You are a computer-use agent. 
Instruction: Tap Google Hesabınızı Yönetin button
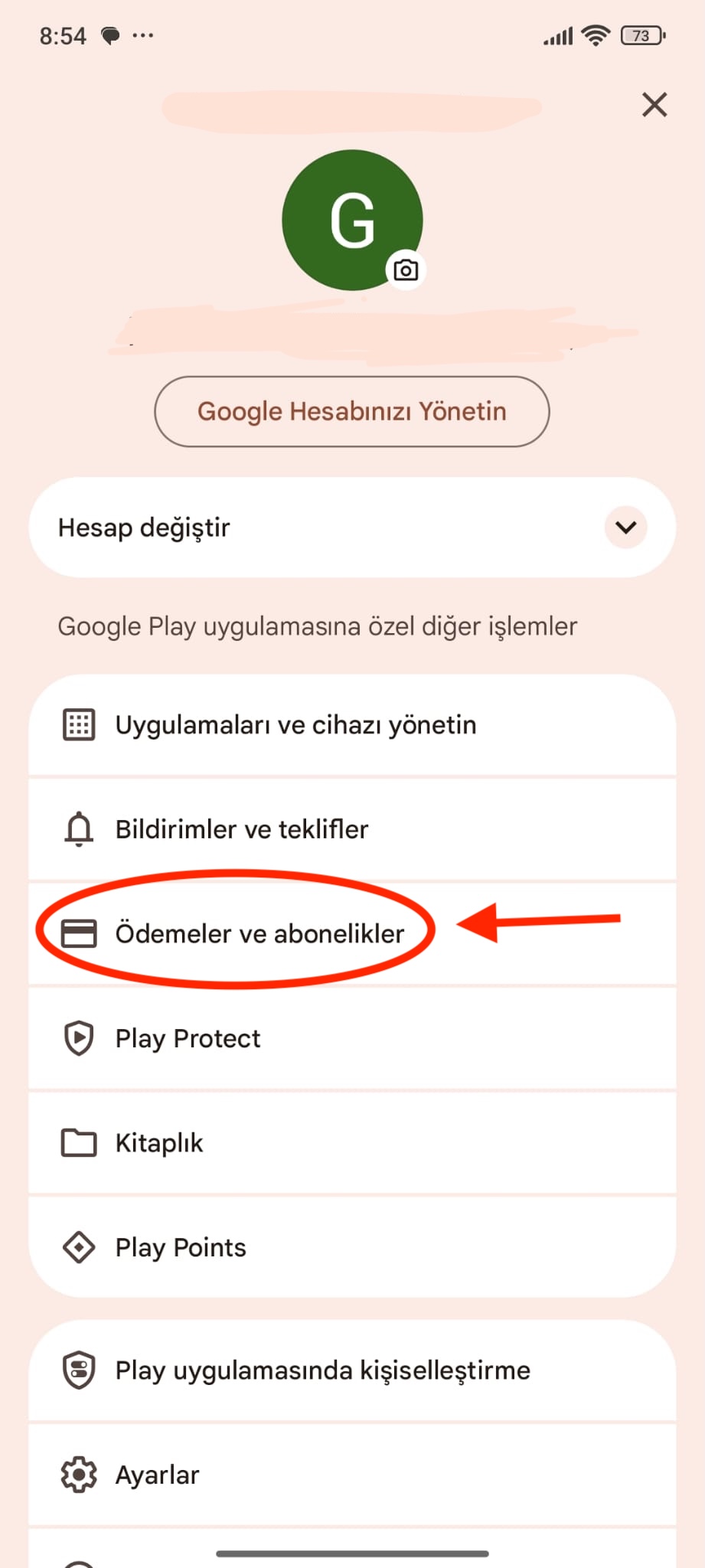pos(352,411)
